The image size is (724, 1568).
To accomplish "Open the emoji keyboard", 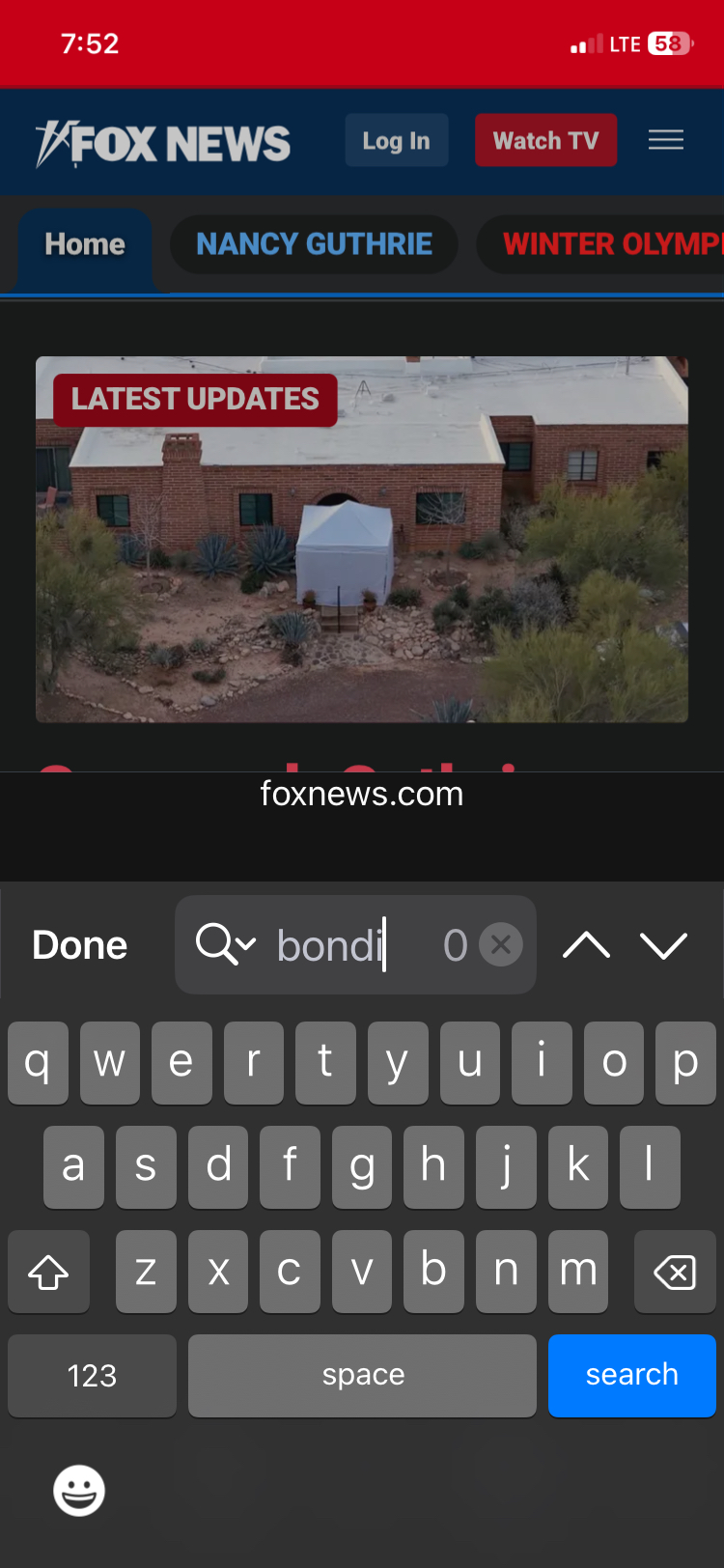I will [79, 1491].
